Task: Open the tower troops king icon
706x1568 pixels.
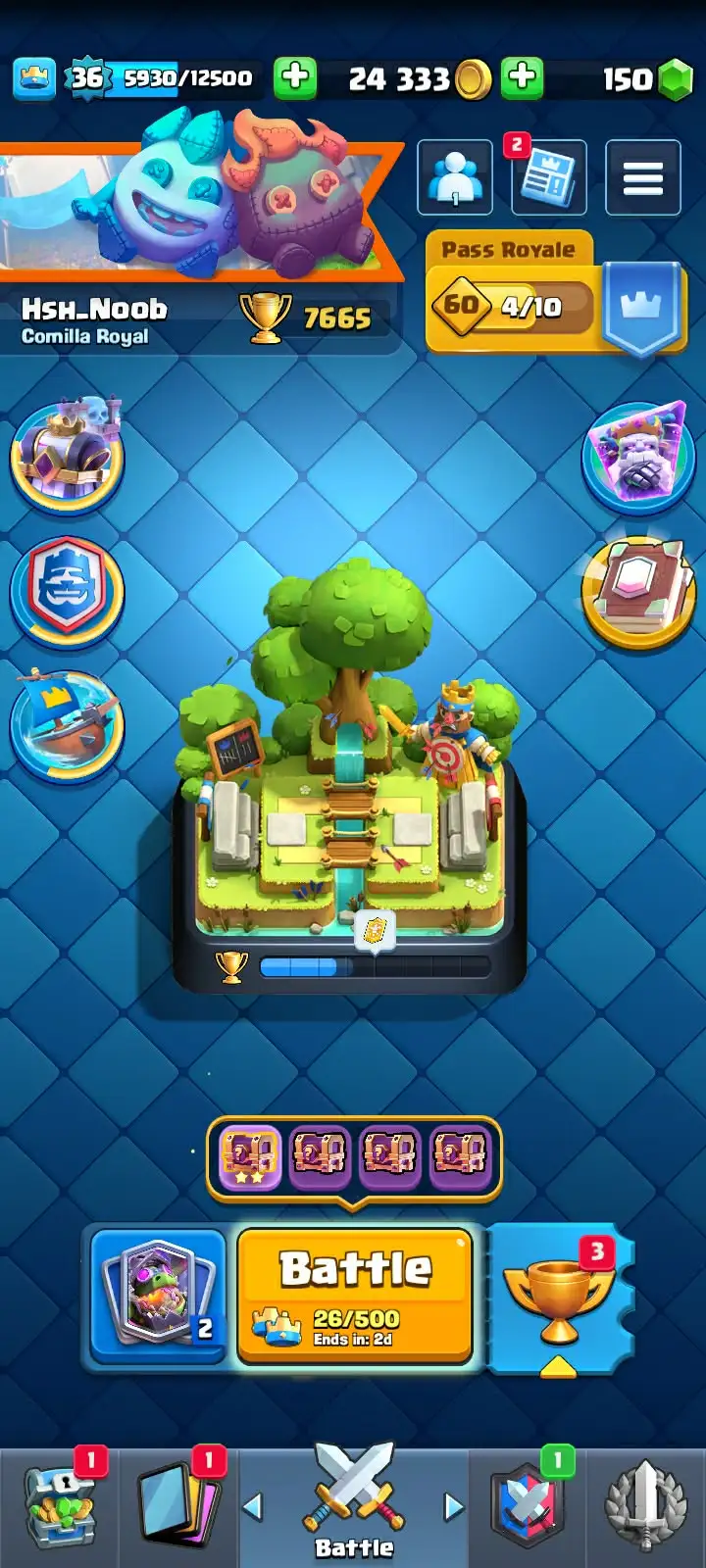Action: 67,456
